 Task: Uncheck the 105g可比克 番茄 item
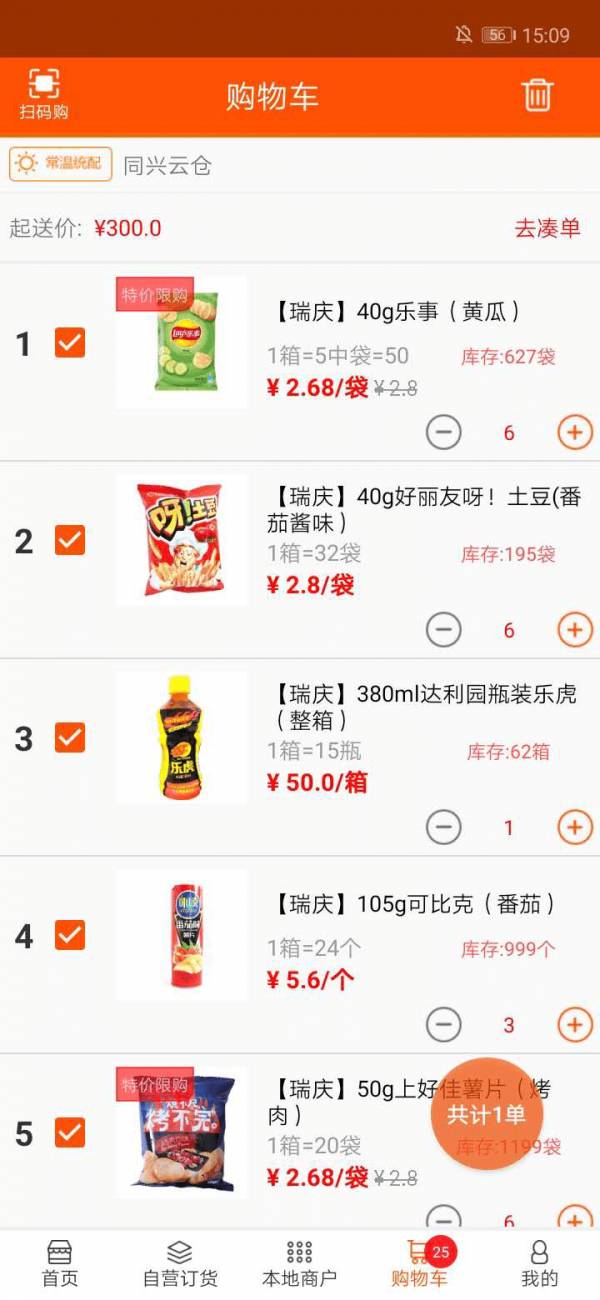pyautogui.click(x=70, y=935)
